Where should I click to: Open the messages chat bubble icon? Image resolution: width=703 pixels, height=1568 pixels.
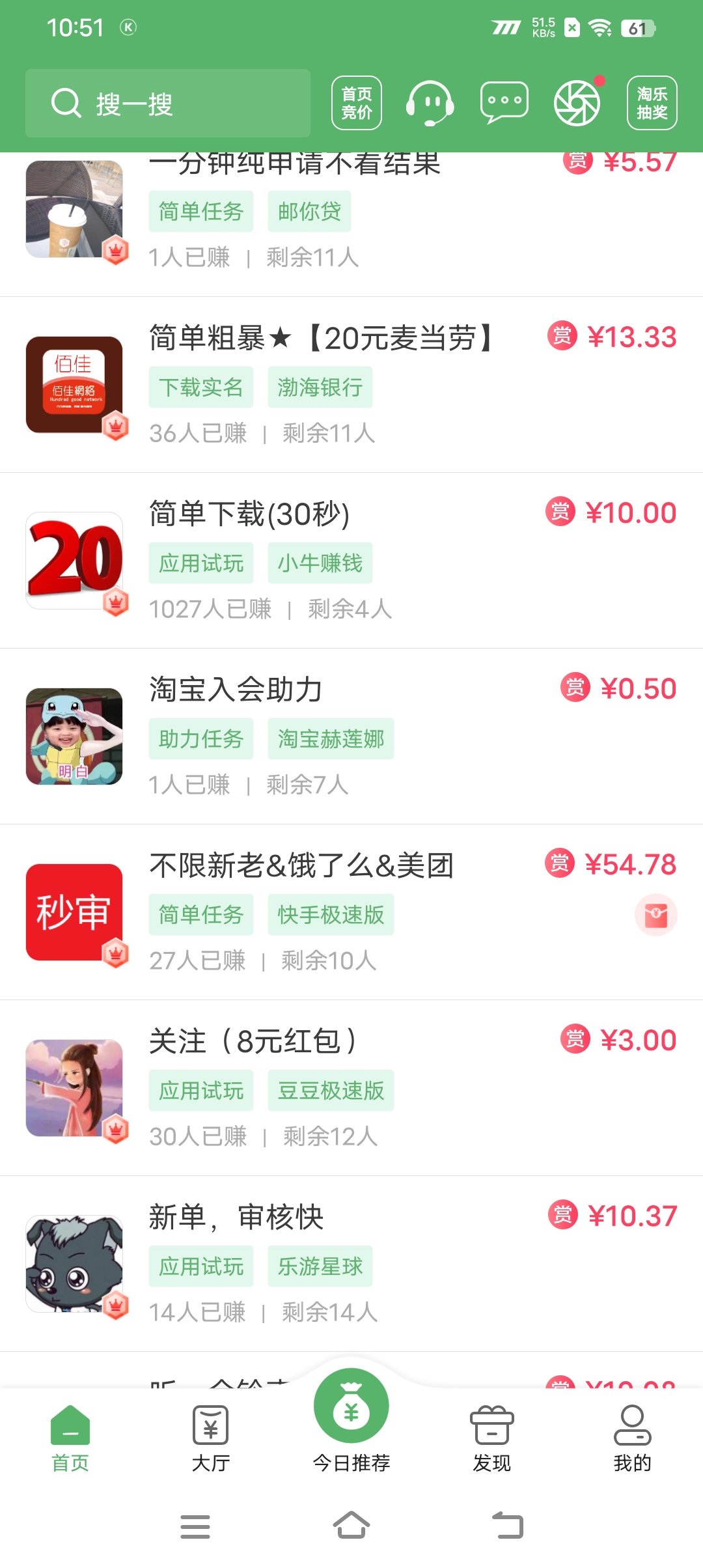[x=504, y=103]
